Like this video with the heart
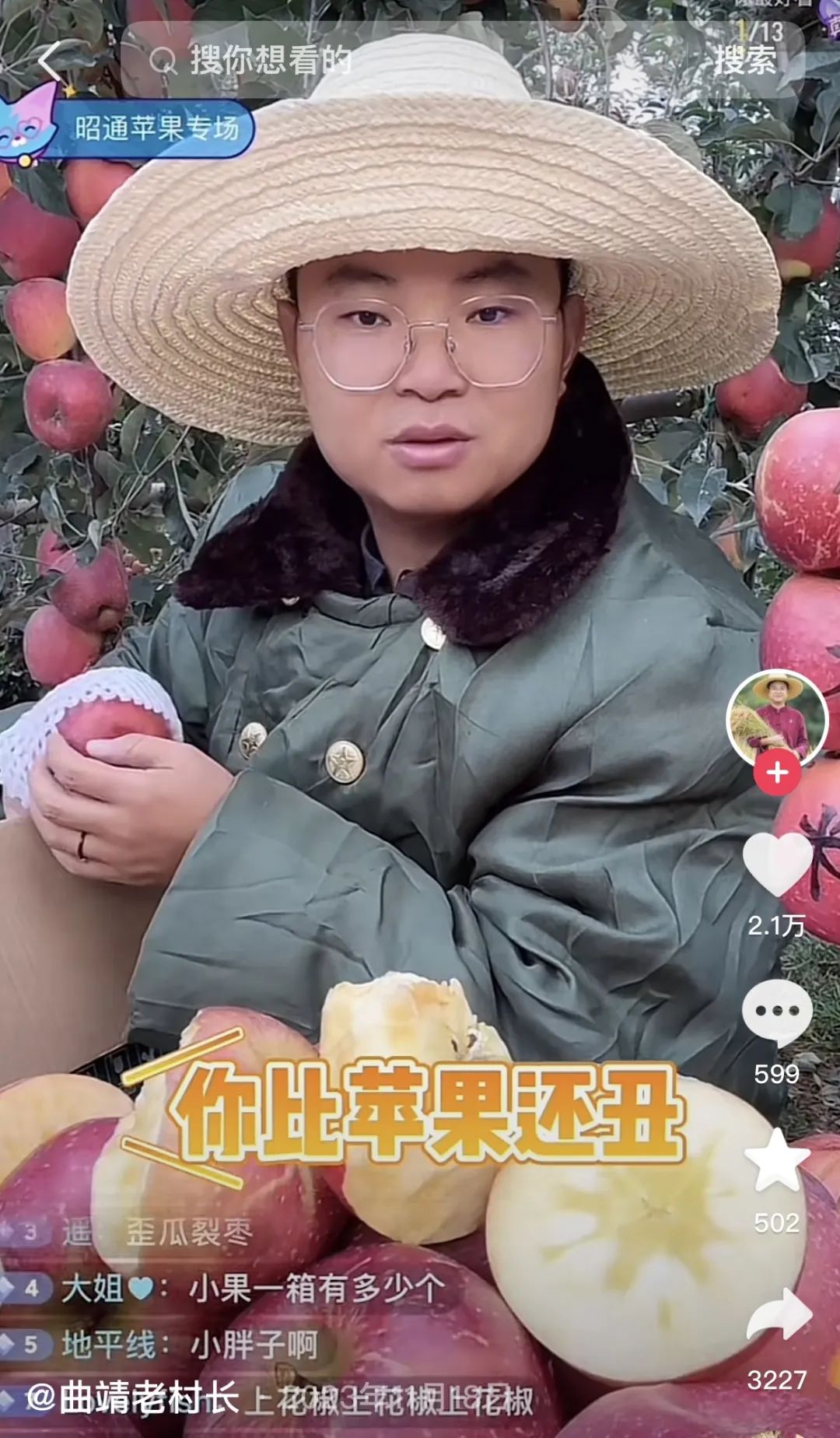This screenshot has width=840, height=1438. click(777, 865)
